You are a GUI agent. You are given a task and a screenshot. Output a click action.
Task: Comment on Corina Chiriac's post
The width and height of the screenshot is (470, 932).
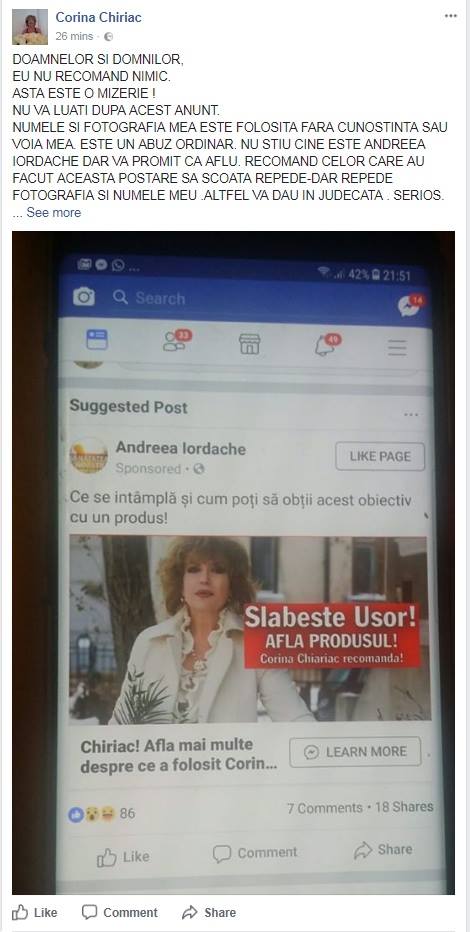[119, 912]
